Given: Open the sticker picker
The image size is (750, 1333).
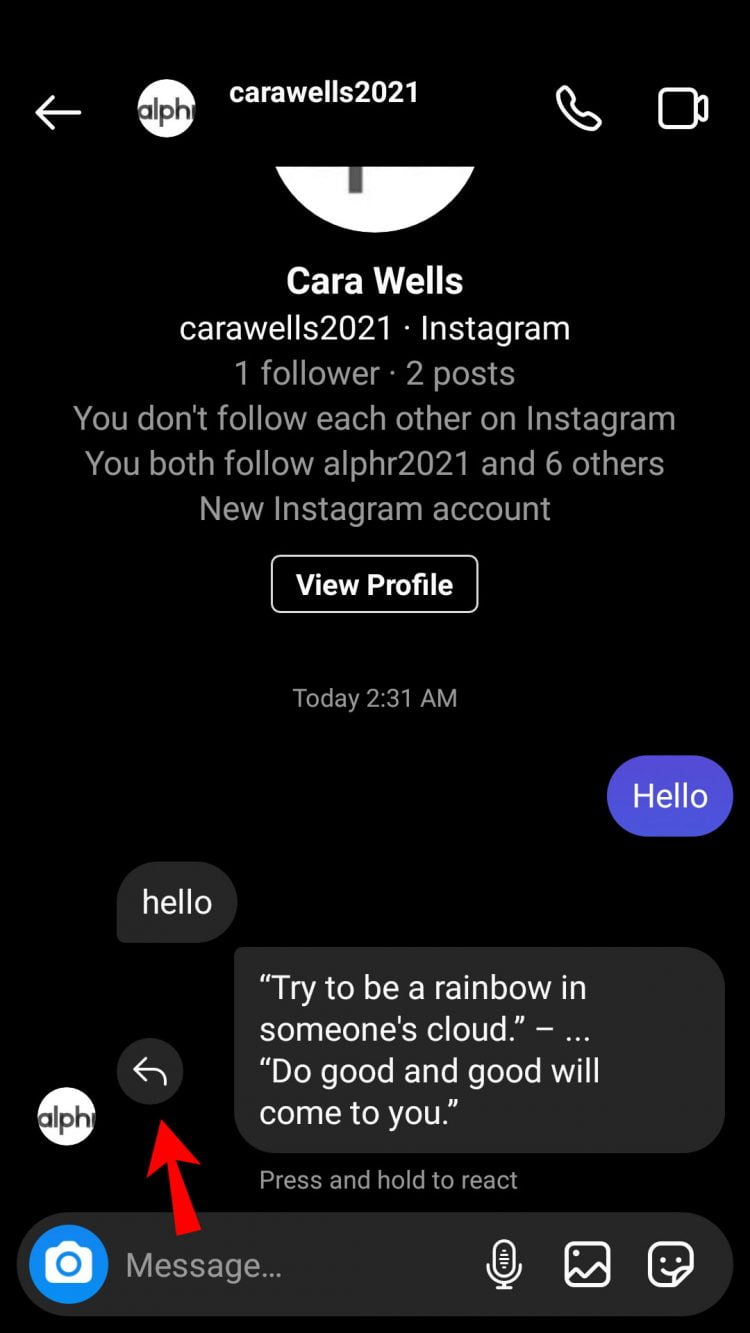Looking at the screenshot, I should (x=670, y=1265).
